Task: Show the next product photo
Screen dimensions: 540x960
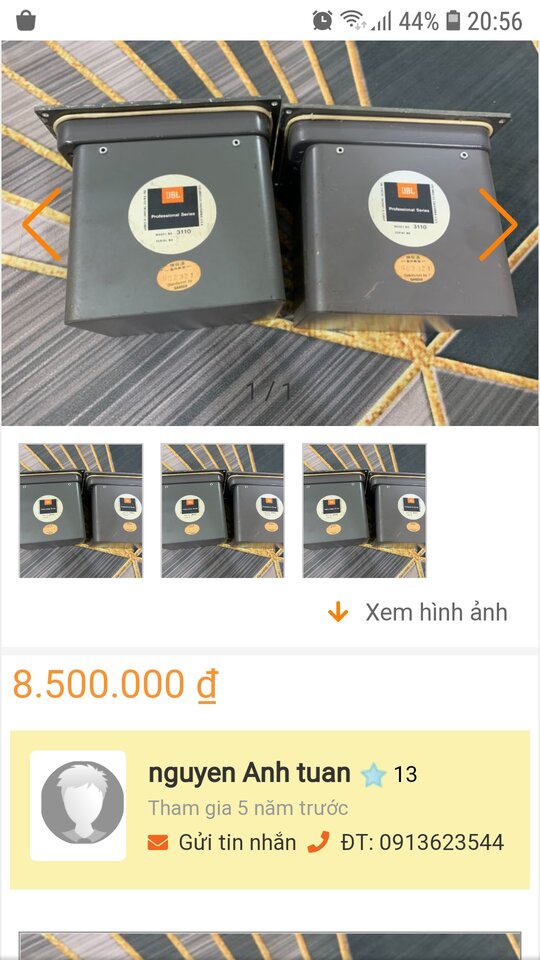Action: (x=498, y=224)
